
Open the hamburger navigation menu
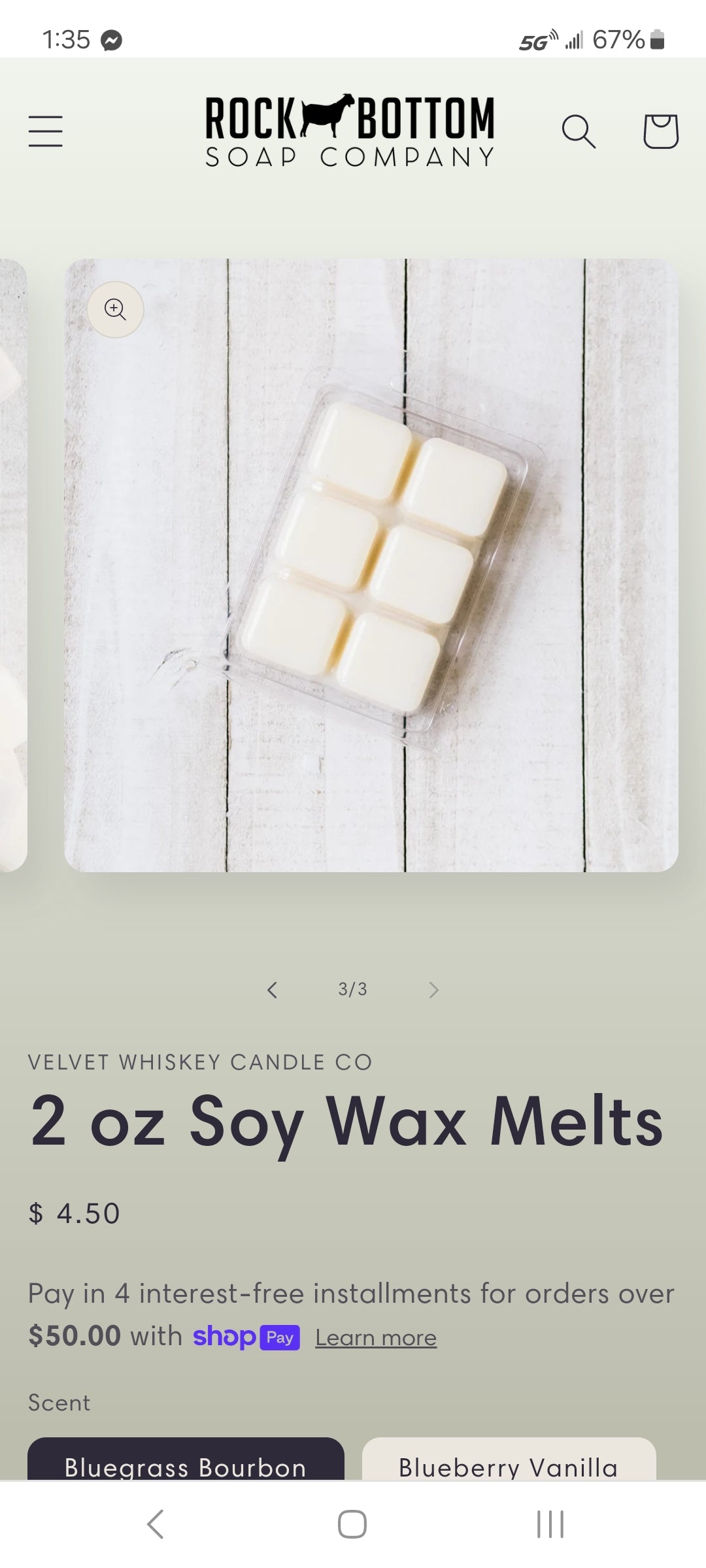[46, 131]
